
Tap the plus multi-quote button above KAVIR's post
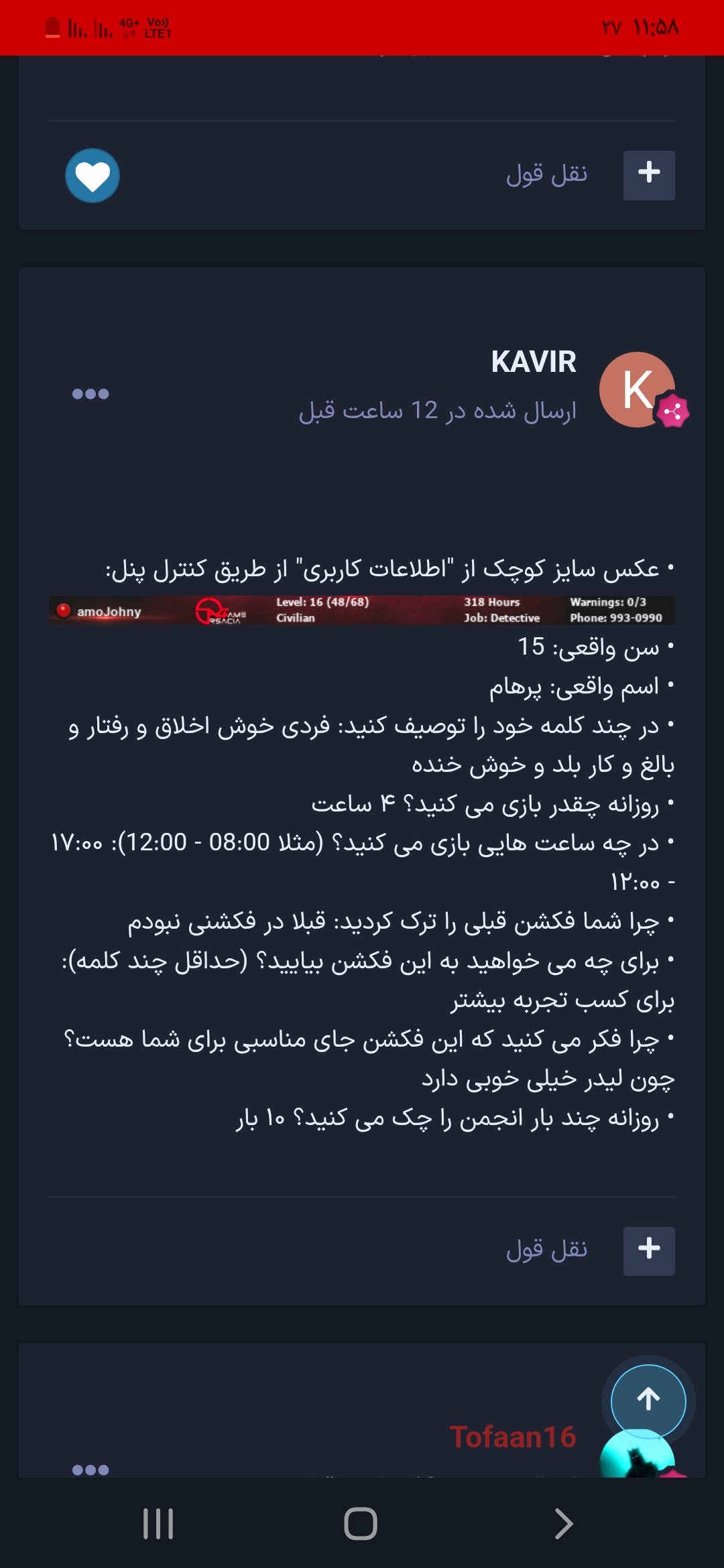648,175
